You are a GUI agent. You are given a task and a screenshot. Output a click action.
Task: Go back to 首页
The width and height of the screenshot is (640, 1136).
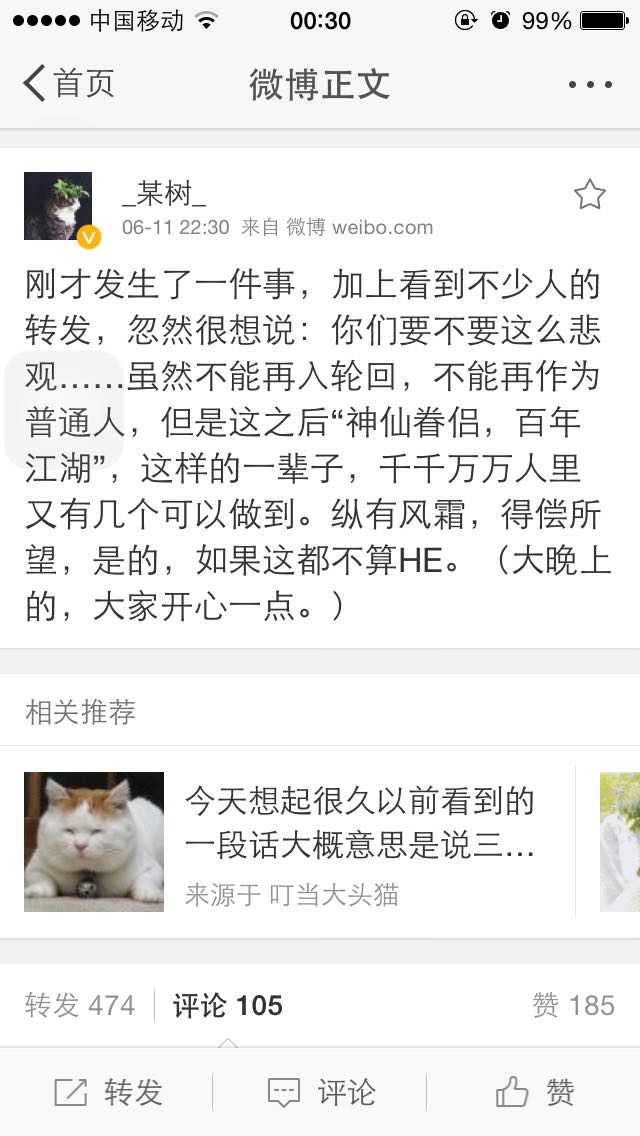[68, 83]
